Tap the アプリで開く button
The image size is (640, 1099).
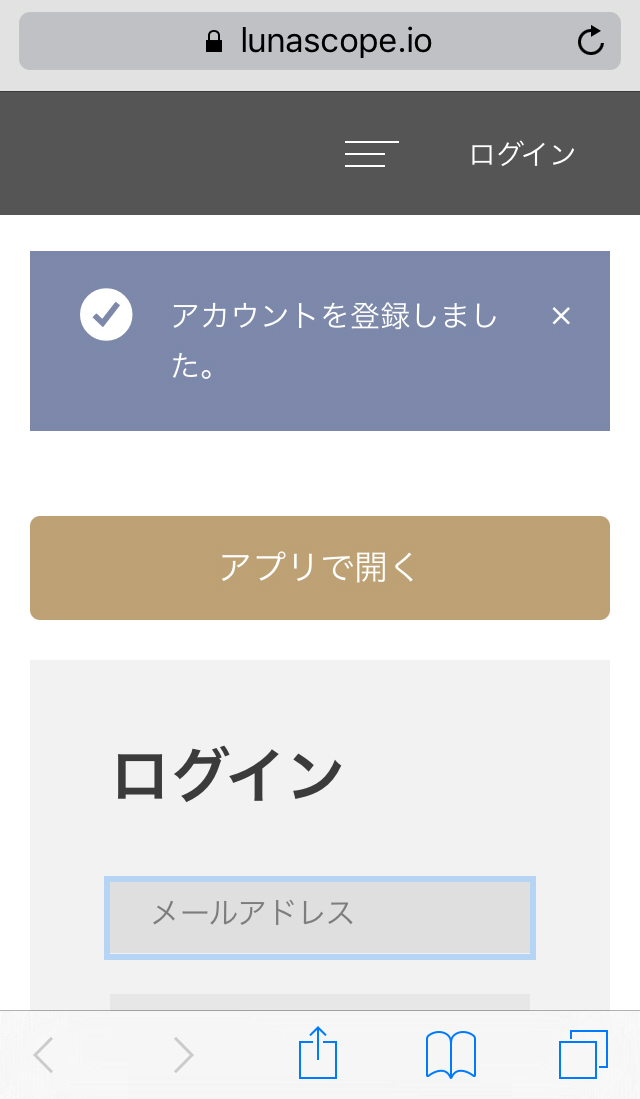(320, 568)
